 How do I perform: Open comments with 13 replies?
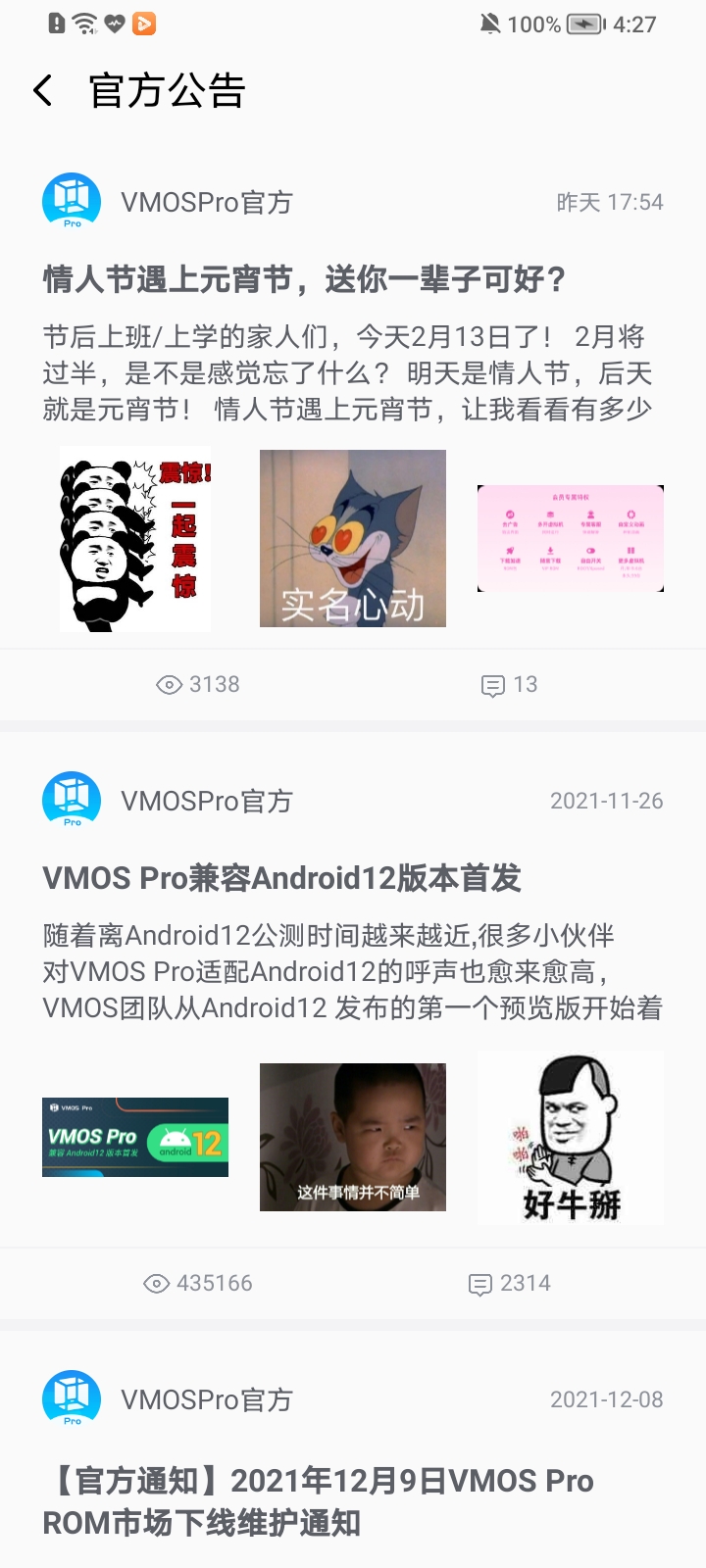(x=510, y=685)
